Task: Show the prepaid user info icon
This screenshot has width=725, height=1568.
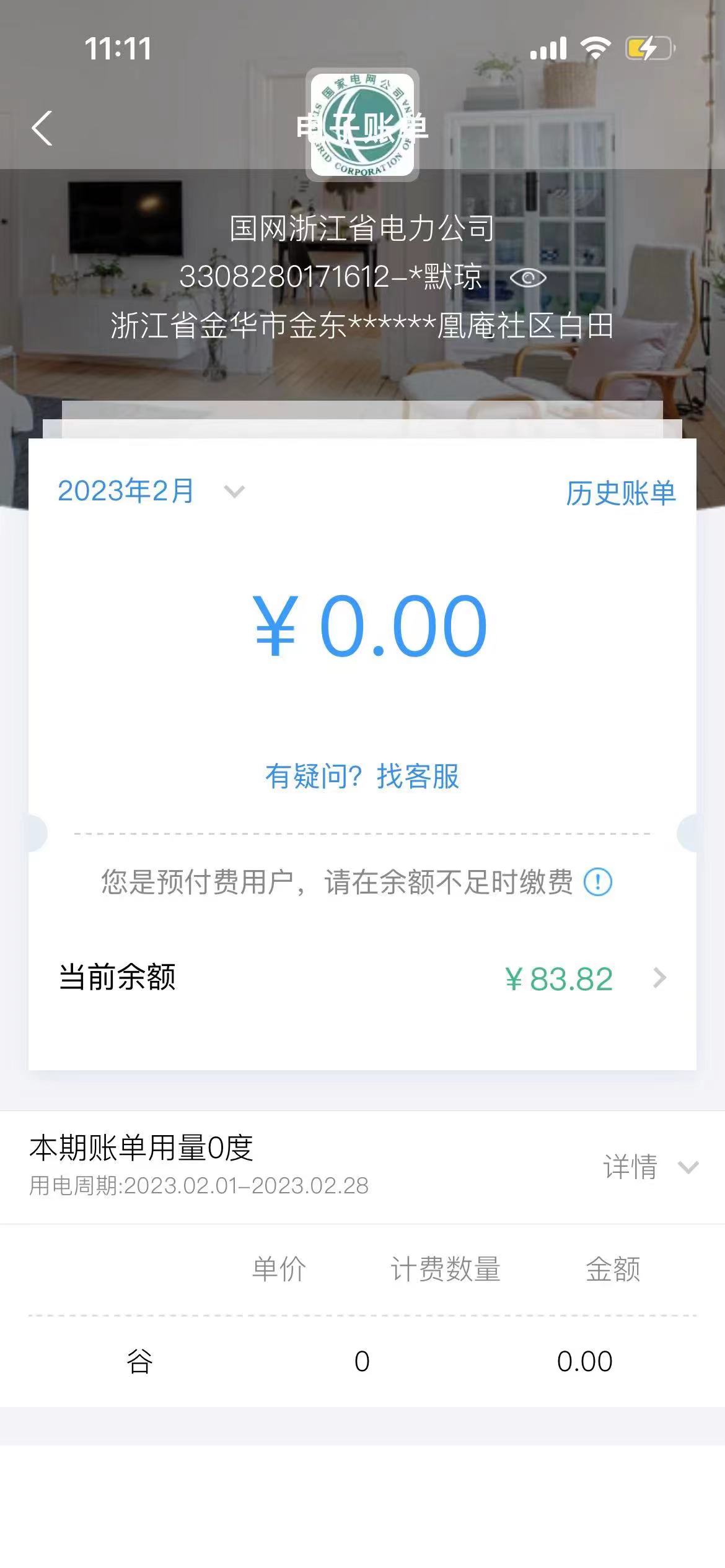Action: coord(598,882)
